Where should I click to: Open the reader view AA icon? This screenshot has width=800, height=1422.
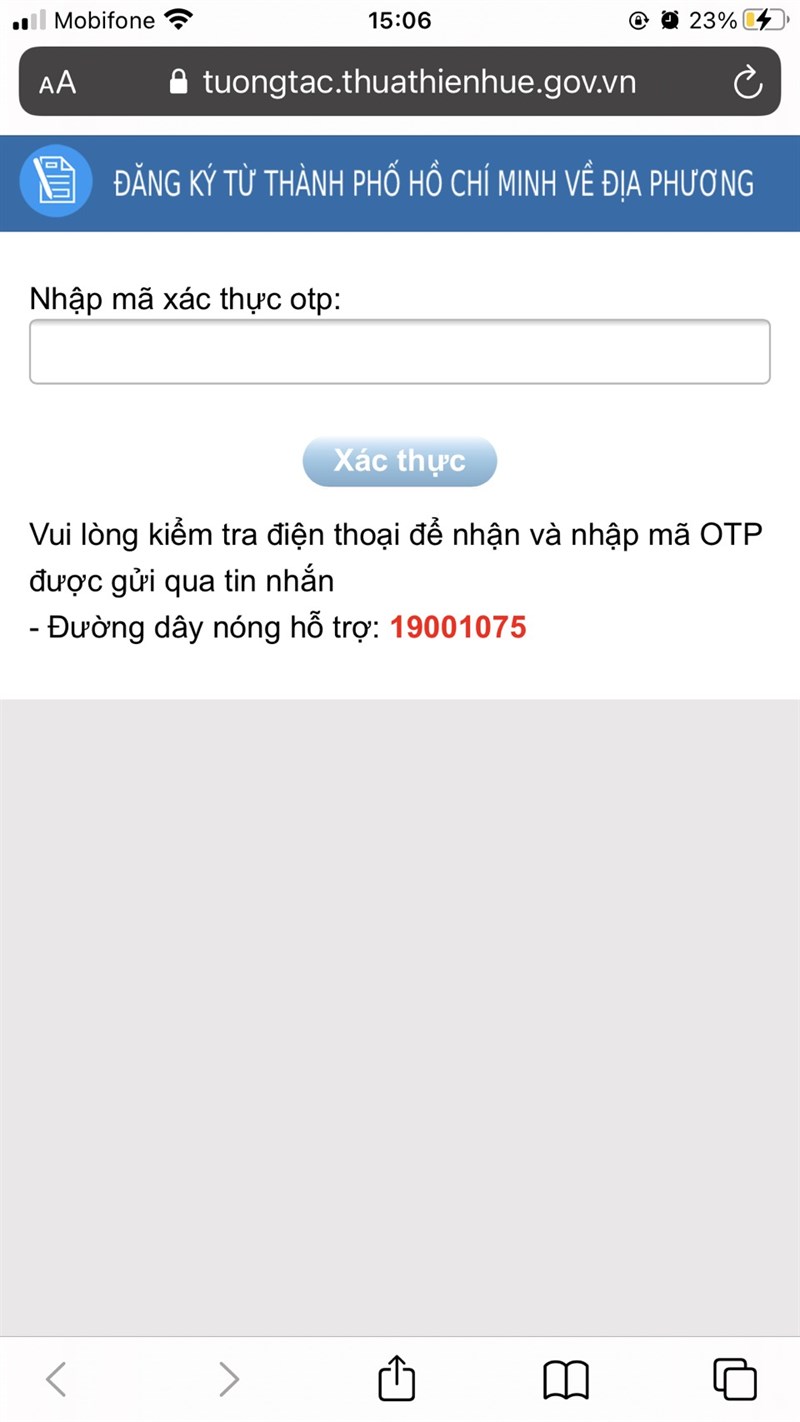(x=57, y=82)
